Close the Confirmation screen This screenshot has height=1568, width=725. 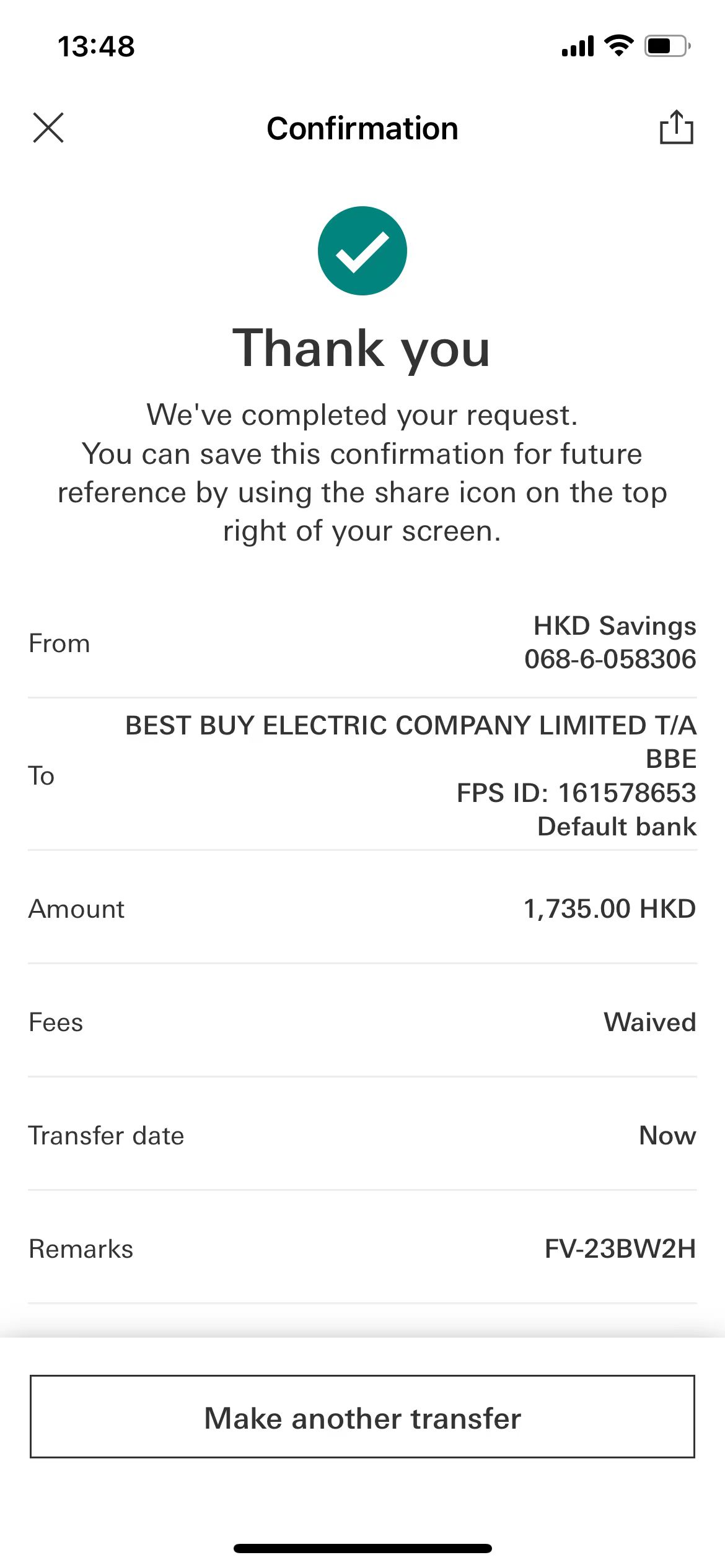coord(48,128)
